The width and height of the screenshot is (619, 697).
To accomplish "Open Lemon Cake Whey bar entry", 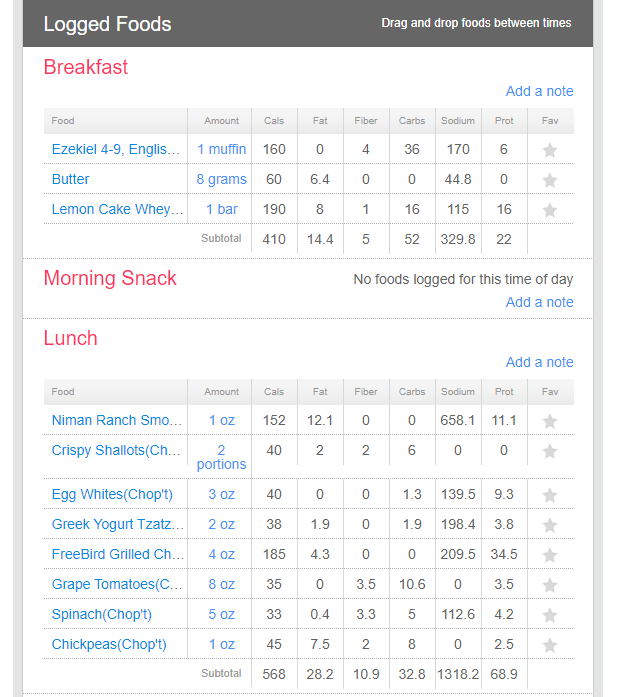I will click(118, 209).
